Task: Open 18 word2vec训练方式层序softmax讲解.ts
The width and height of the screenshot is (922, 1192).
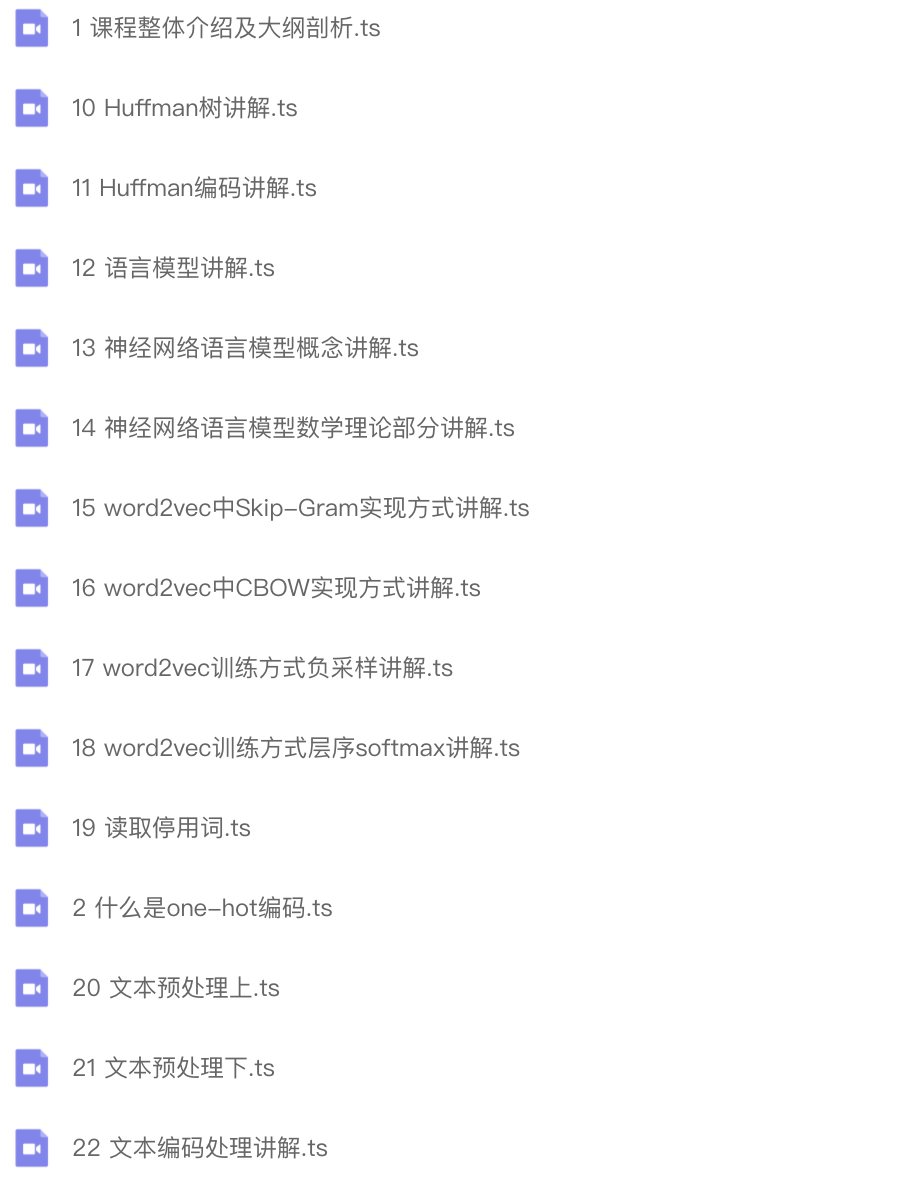Action: 296,748
